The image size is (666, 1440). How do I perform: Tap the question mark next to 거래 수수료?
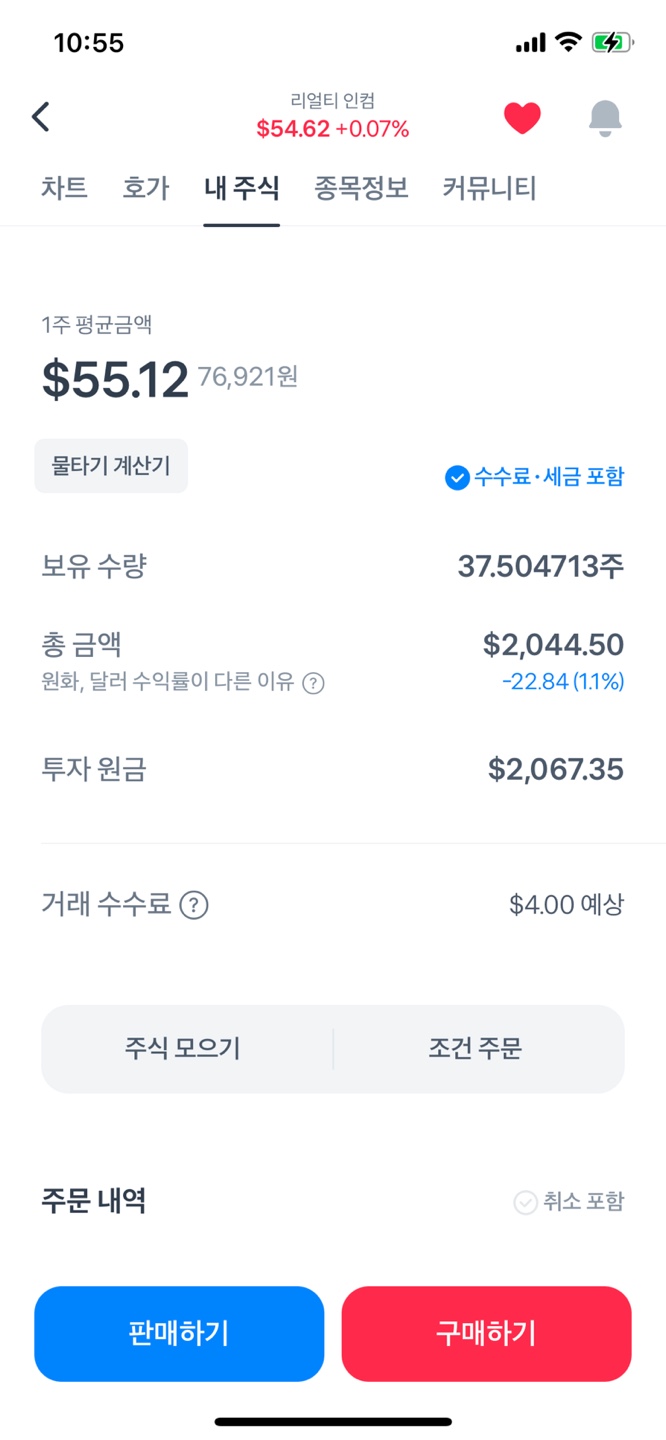[194, 905]
